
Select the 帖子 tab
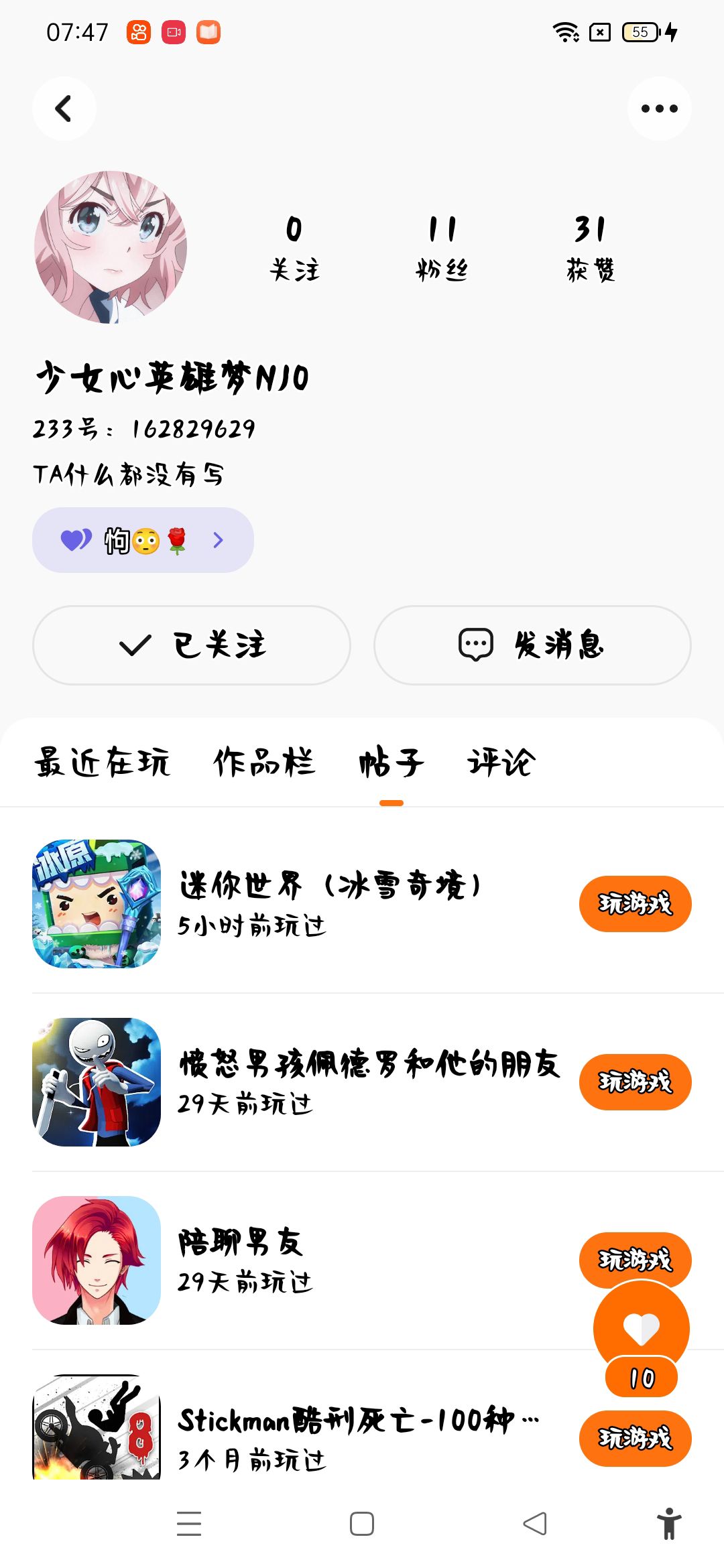point(391,763)
